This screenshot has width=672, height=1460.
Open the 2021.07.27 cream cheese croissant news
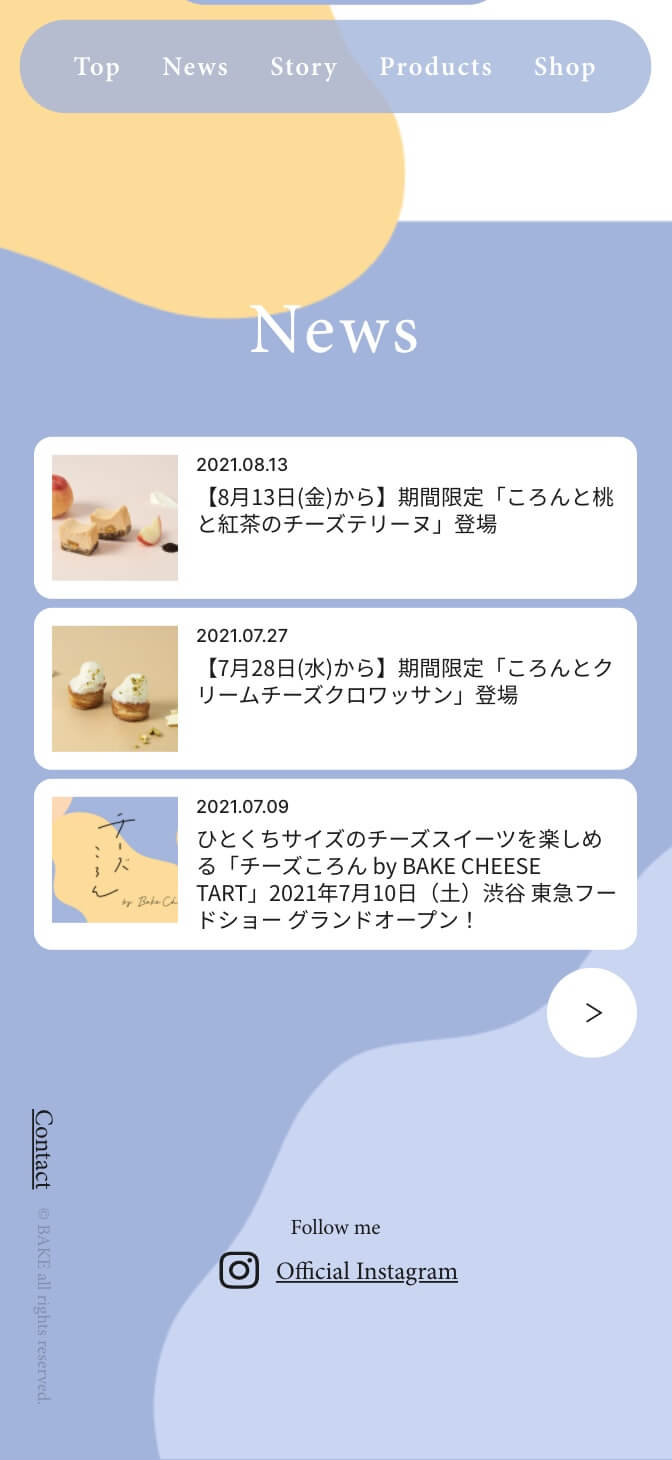click(335, 688)
